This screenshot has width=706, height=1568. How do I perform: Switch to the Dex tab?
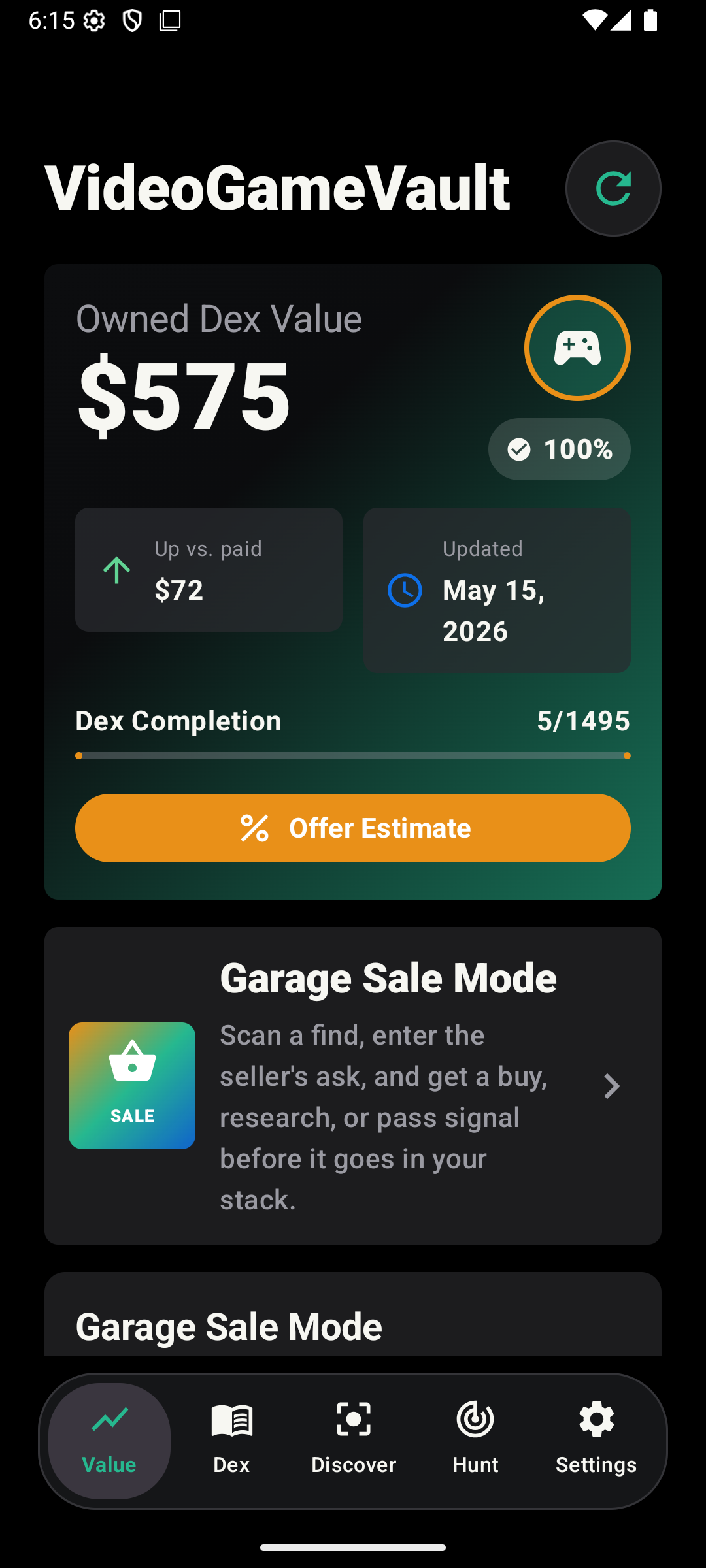pos(231,1441)
